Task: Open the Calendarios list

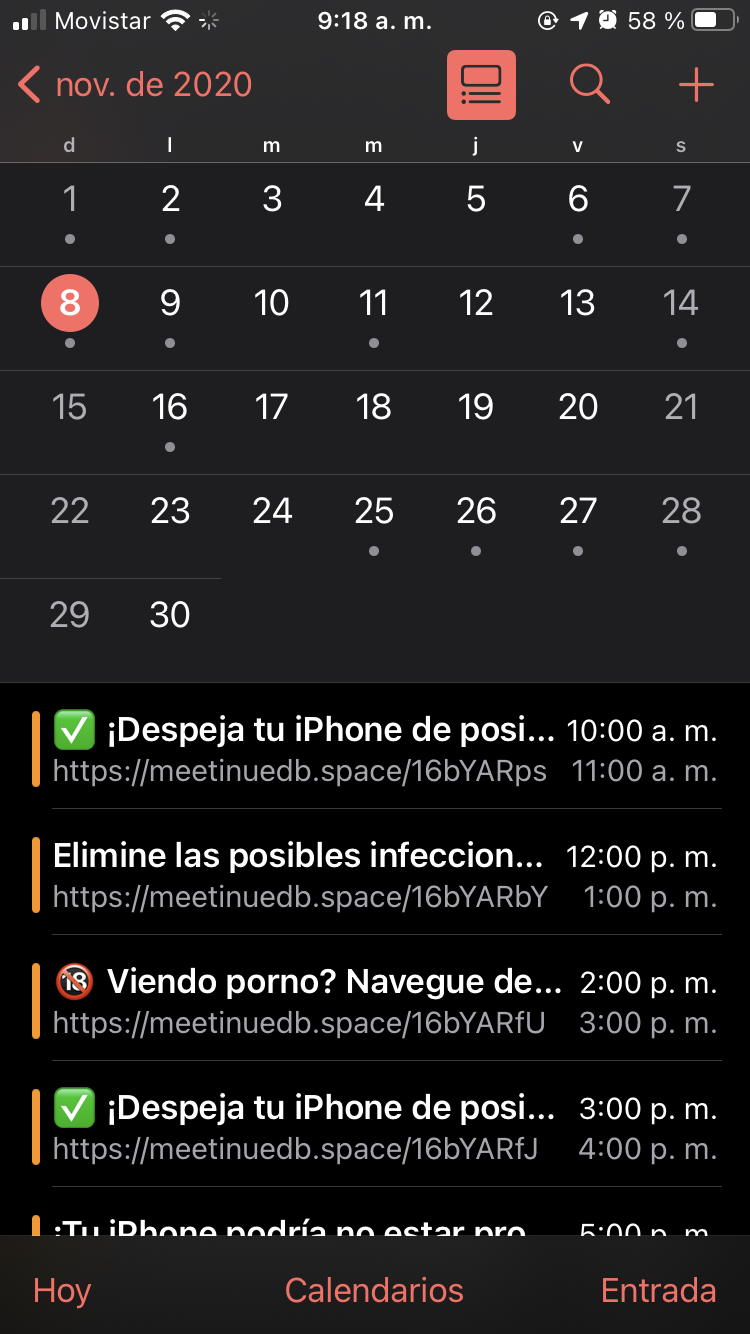Action: [x=374, y=1290]
